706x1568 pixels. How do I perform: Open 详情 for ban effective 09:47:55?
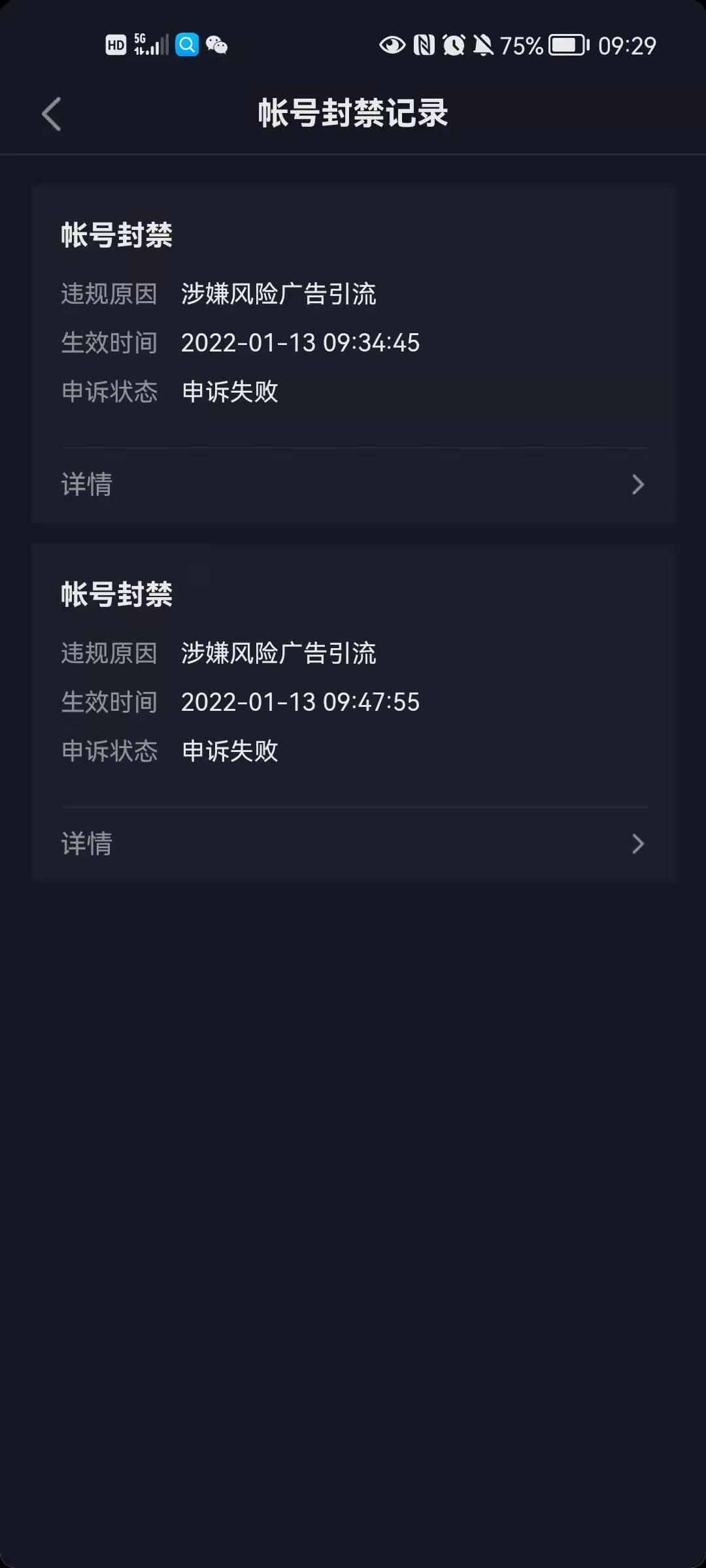point(353,844)
